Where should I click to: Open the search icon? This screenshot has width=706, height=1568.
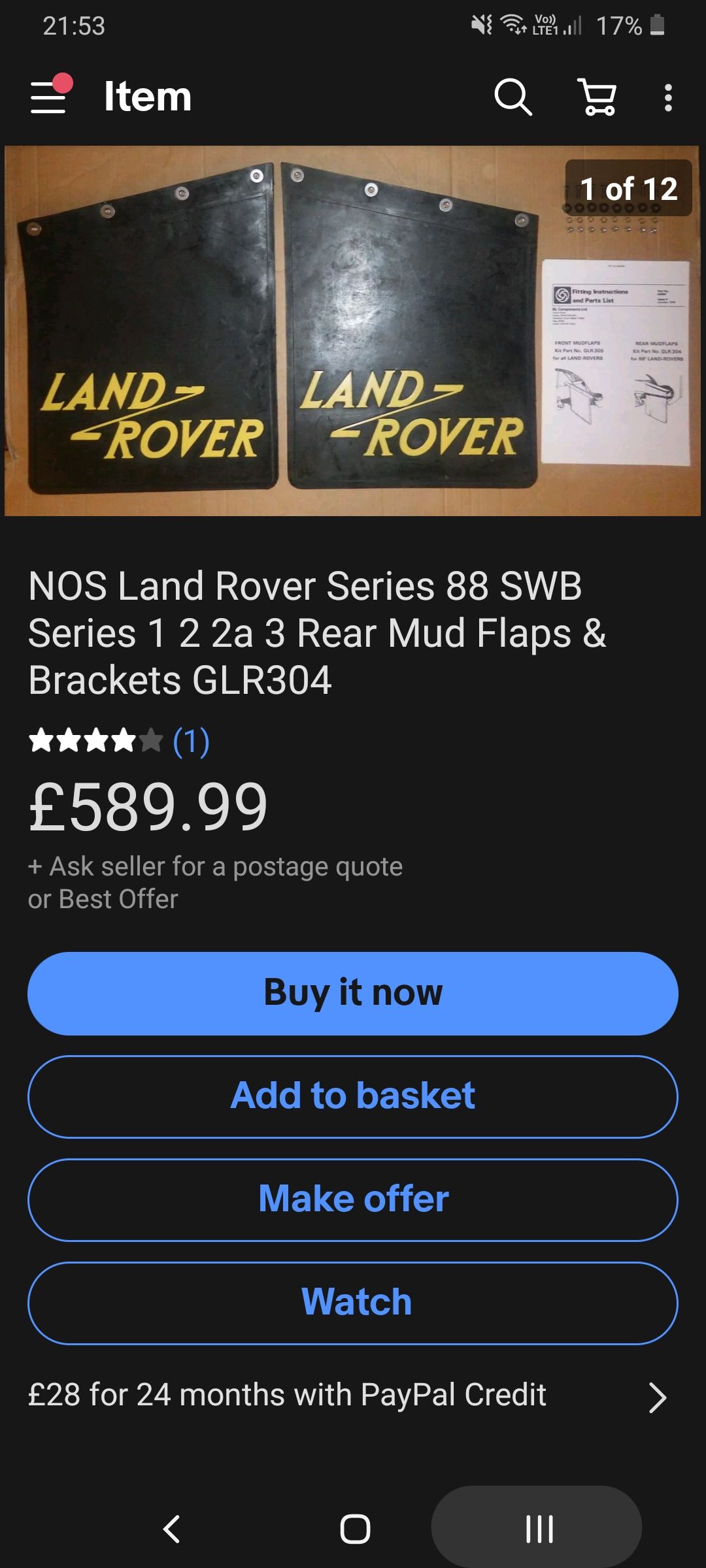[x=513, y=97]
